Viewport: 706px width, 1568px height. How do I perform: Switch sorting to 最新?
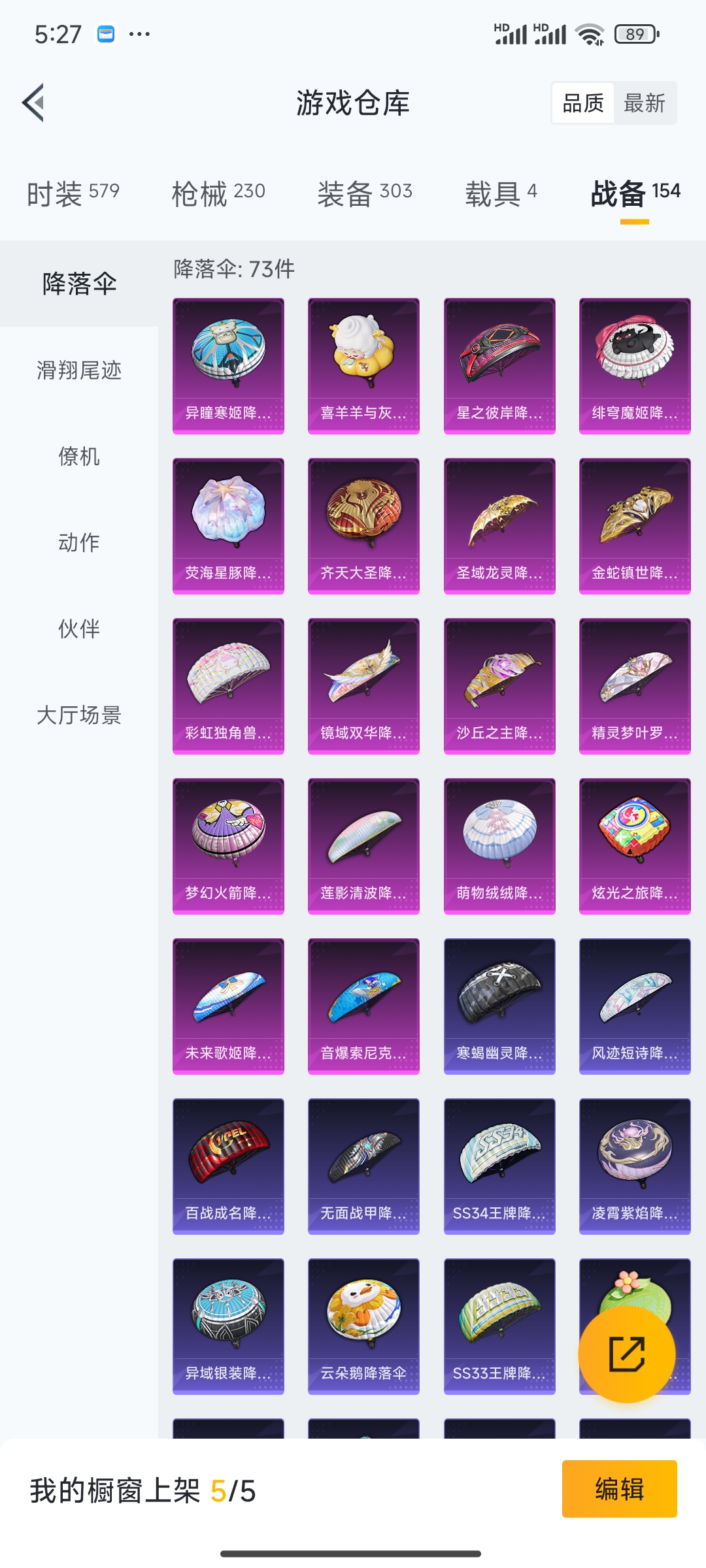644,103
